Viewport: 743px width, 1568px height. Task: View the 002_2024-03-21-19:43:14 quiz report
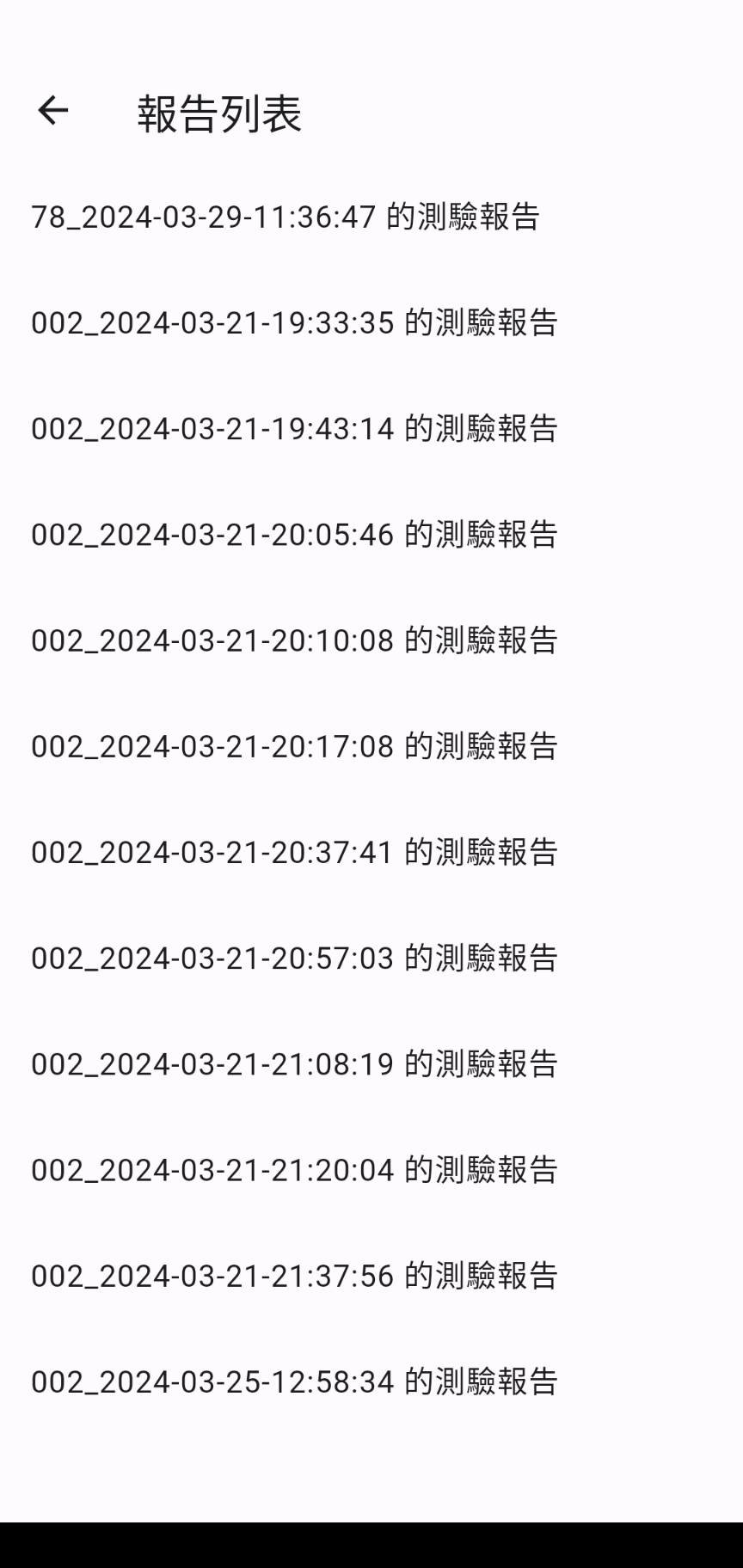pos(294,428)
